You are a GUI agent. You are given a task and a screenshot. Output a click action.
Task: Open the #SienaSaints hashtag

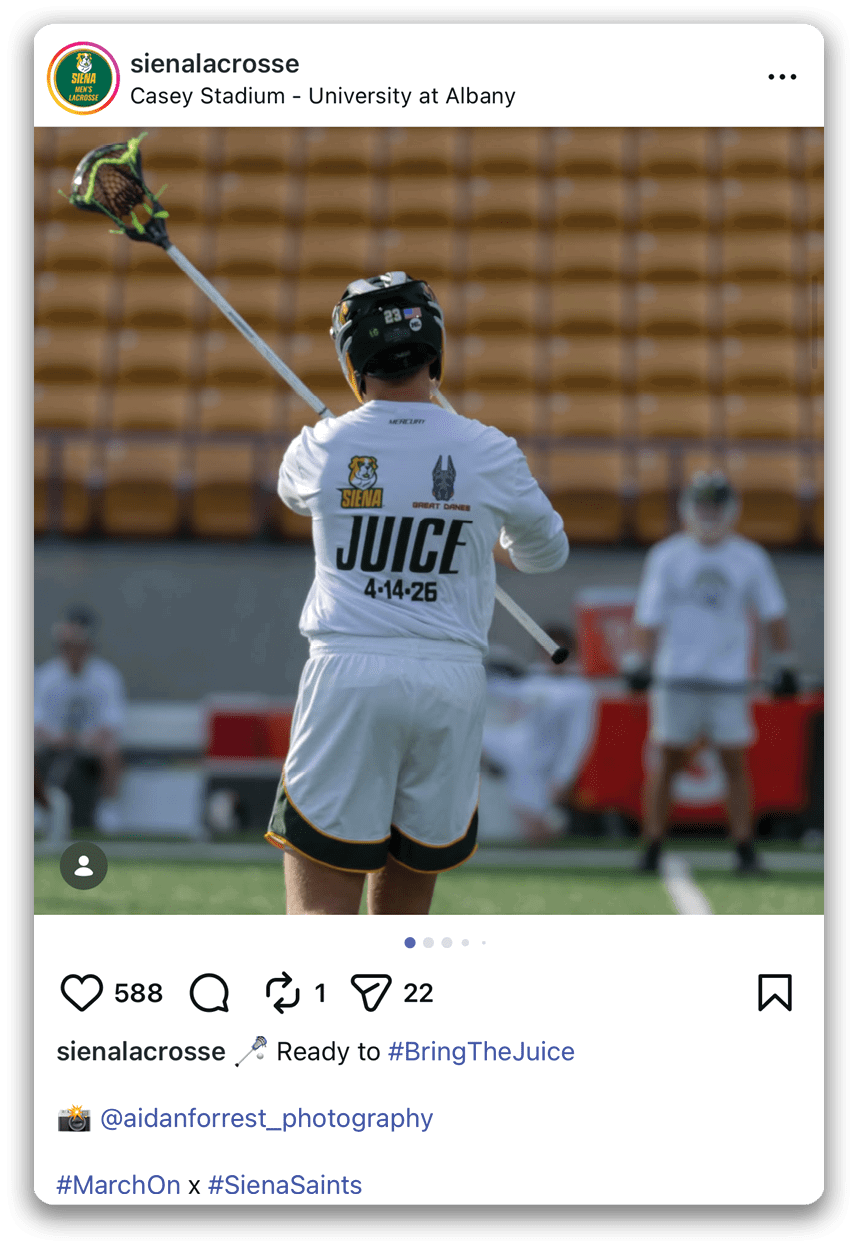285,1185
